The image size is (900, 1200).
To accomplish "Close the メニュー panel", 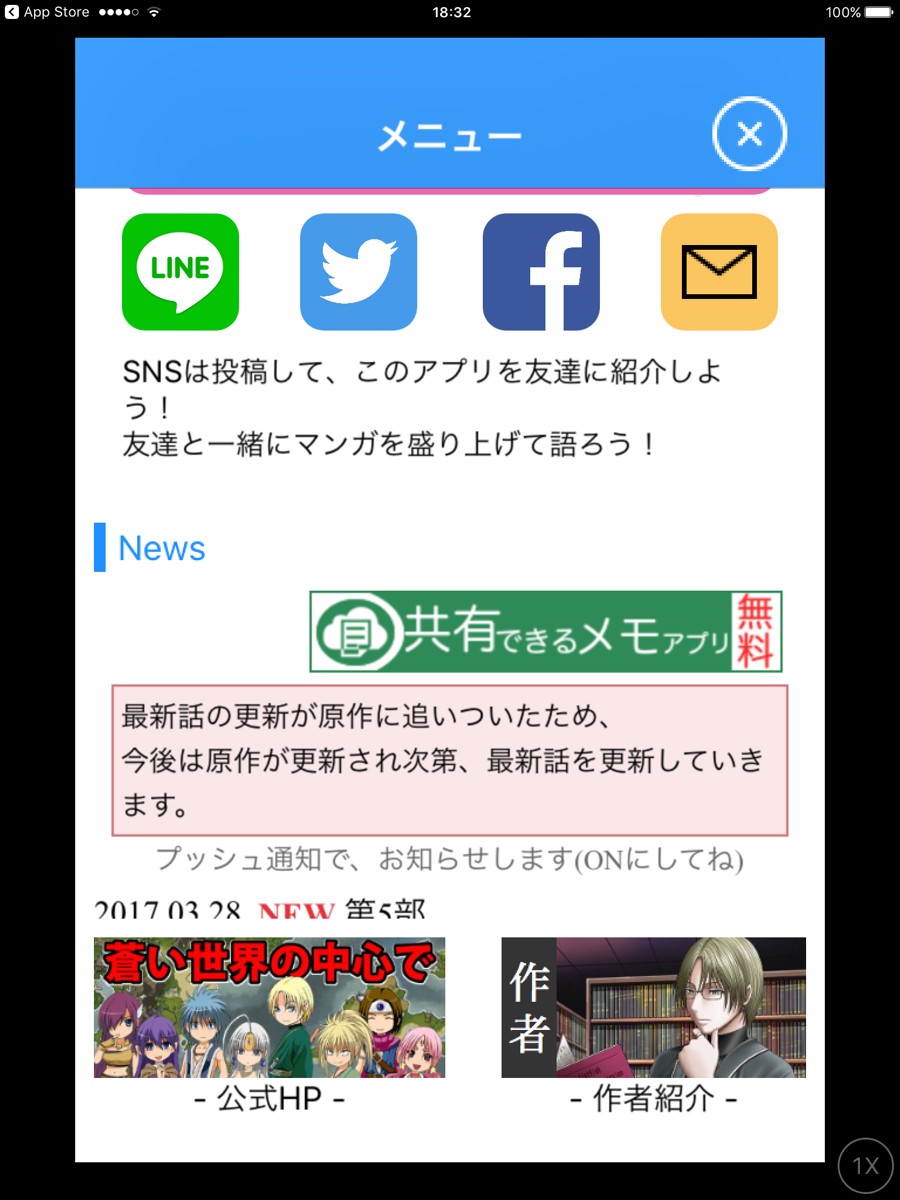I will (749, 134).
